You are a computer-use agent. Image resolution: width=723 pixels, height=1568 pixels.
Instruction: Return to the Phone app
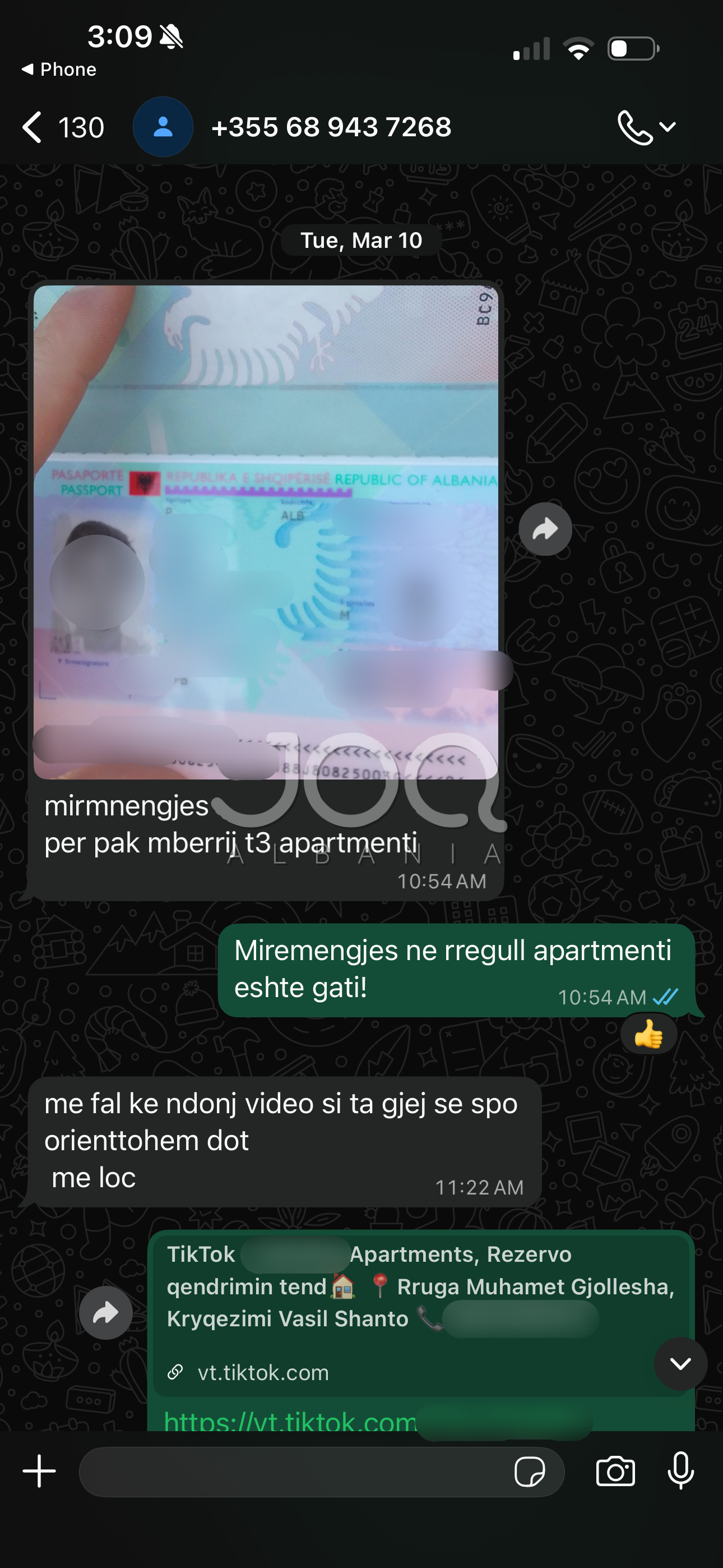59,70
